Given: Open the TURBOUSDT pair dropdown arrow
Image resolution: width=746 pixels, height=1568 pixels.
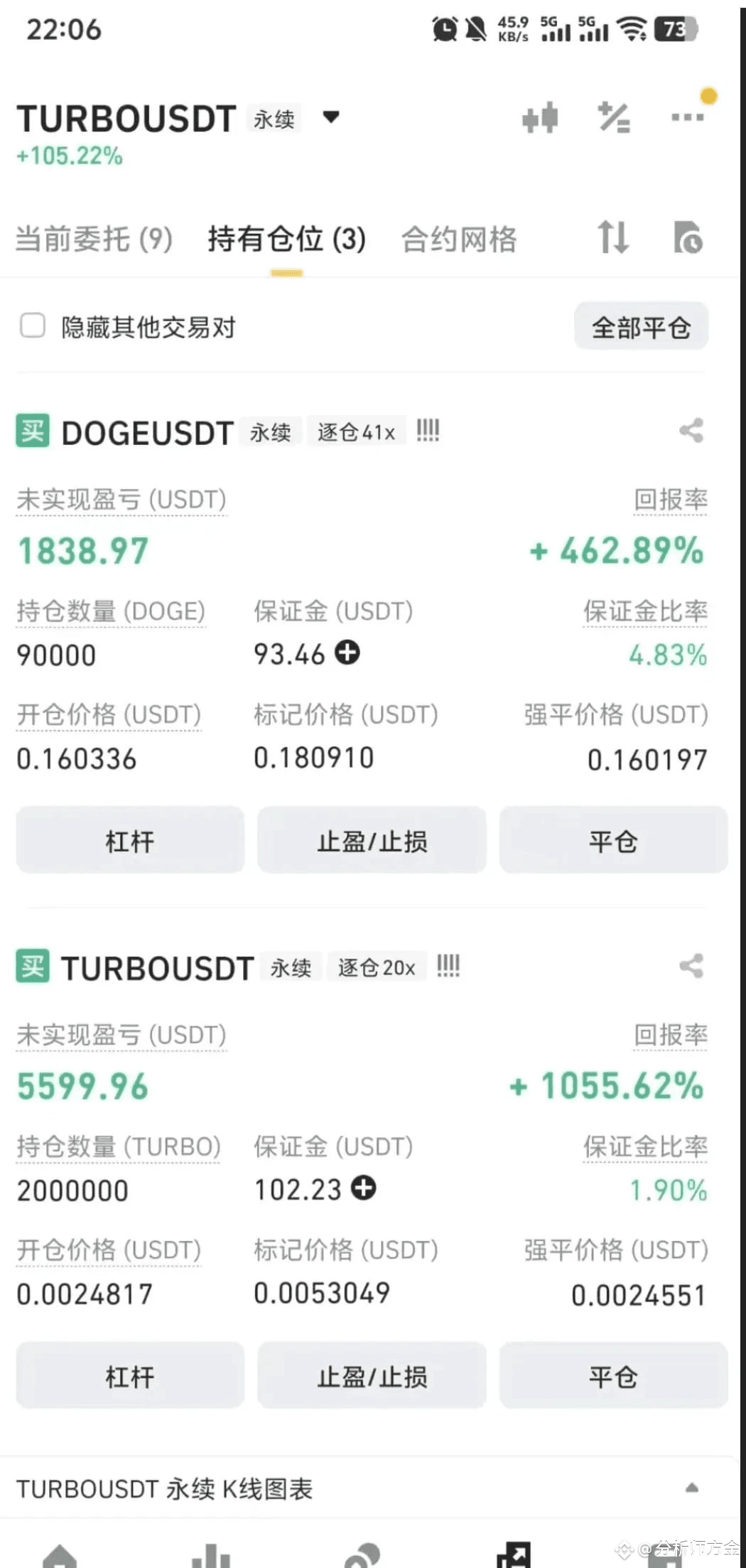Looking at the screenshot, I should coord(331,117).
